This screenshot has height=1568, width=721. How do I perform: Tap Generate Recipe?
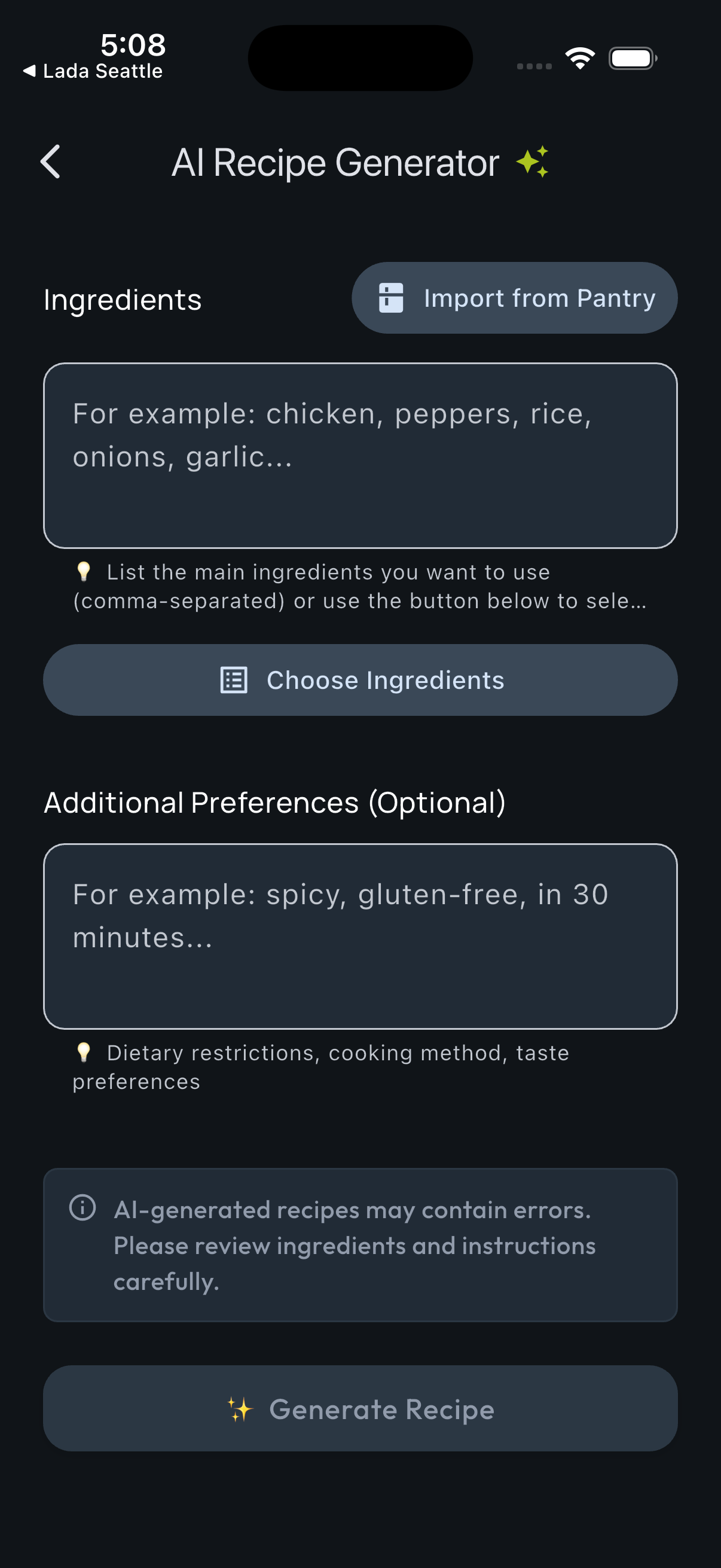(x=360, y=1410)
